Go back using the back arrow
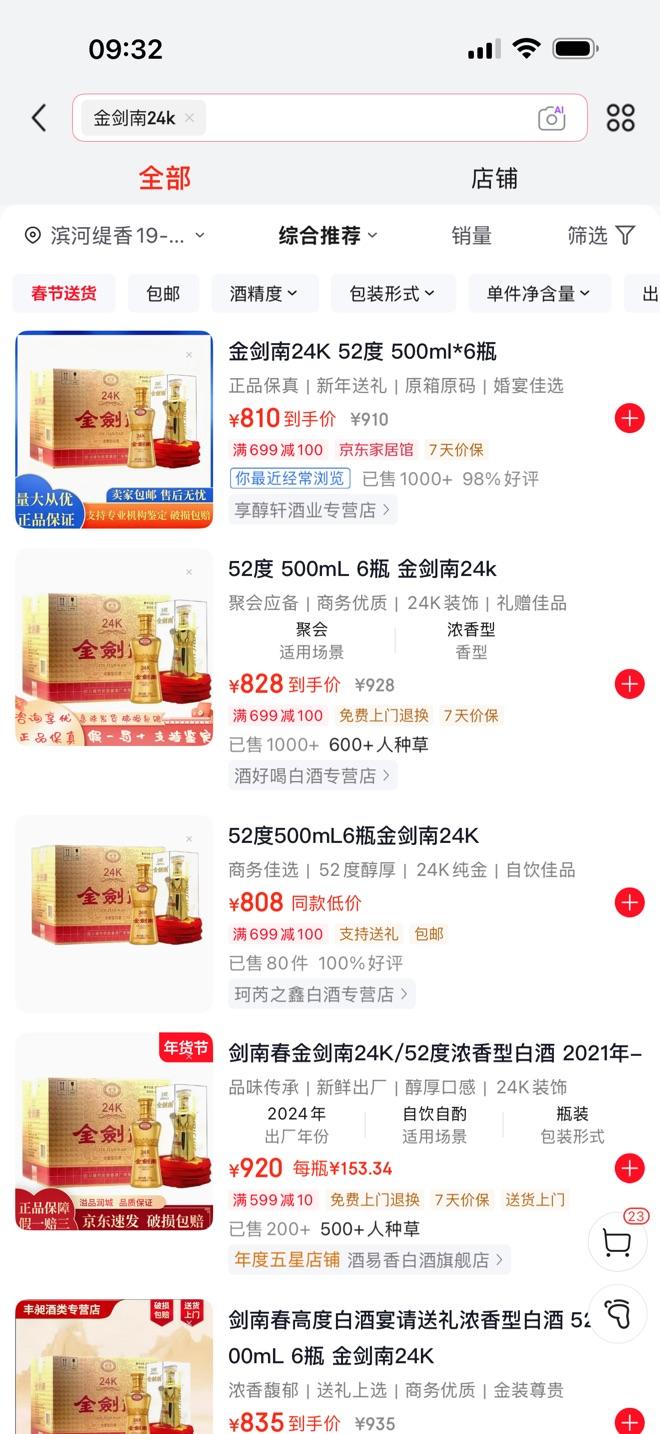This screenshot has width=660, height=1434. click(39, 118)
